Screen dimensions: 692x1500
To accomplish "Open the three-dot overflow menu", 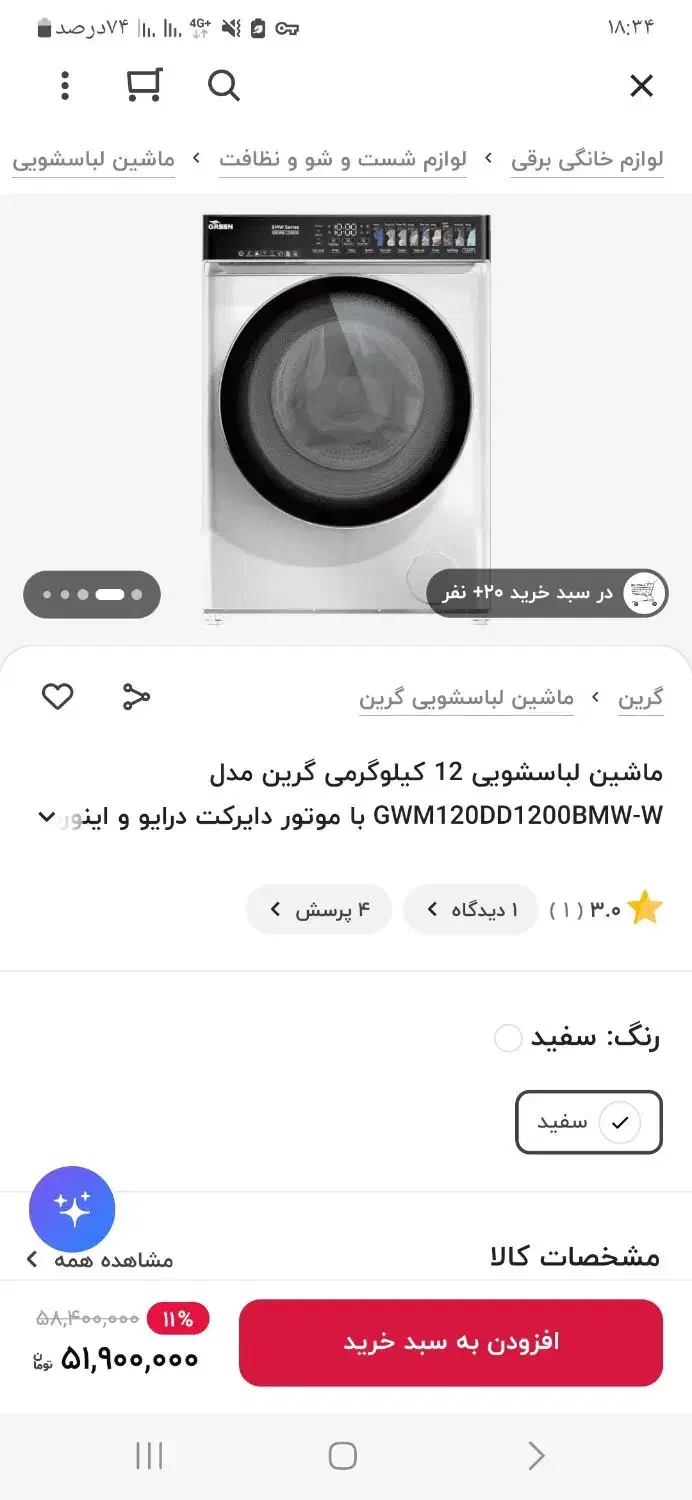I will (65, 86).
